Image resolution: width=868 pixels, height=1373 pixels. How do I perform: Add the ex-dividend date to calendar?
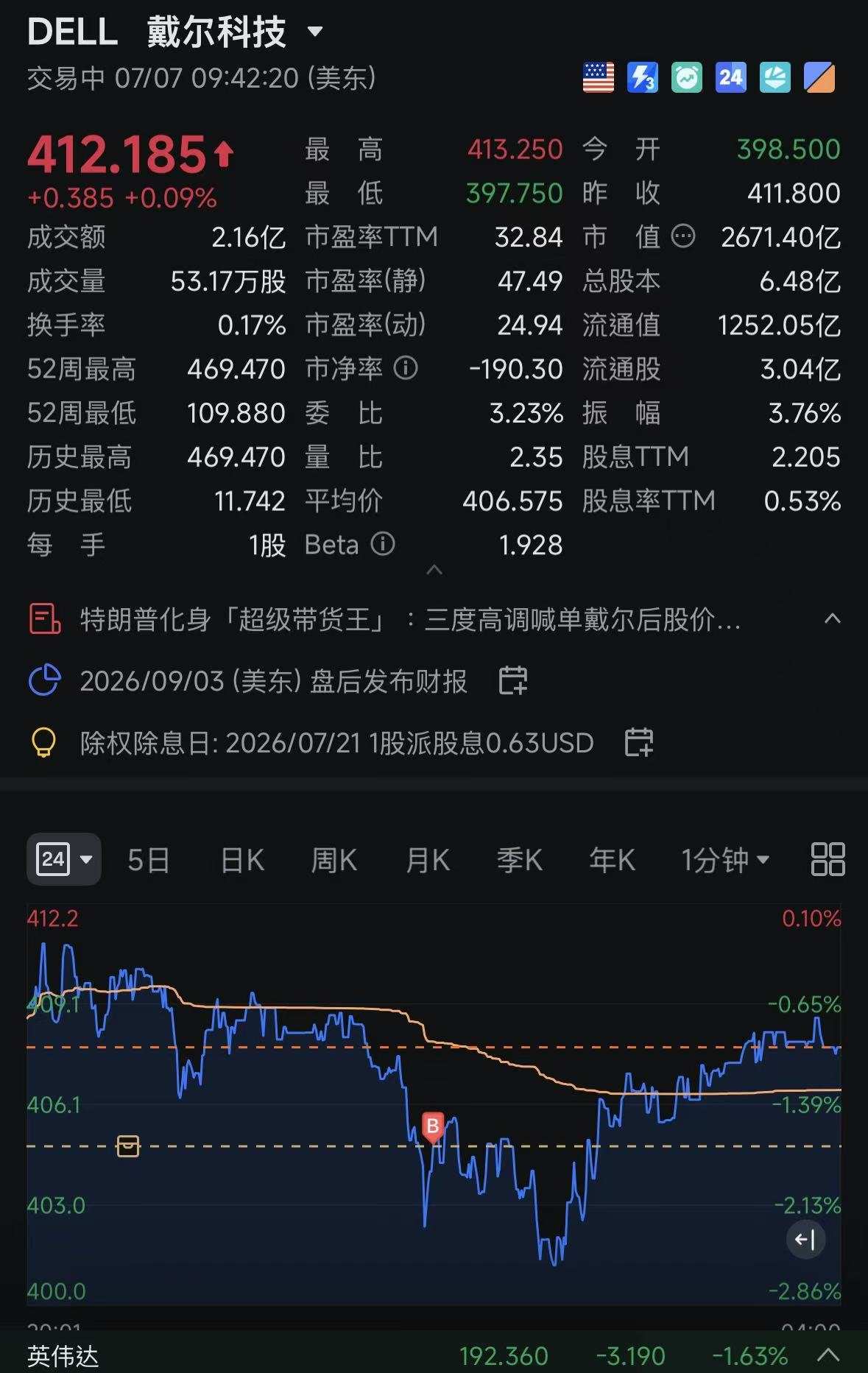pos(638,742)
